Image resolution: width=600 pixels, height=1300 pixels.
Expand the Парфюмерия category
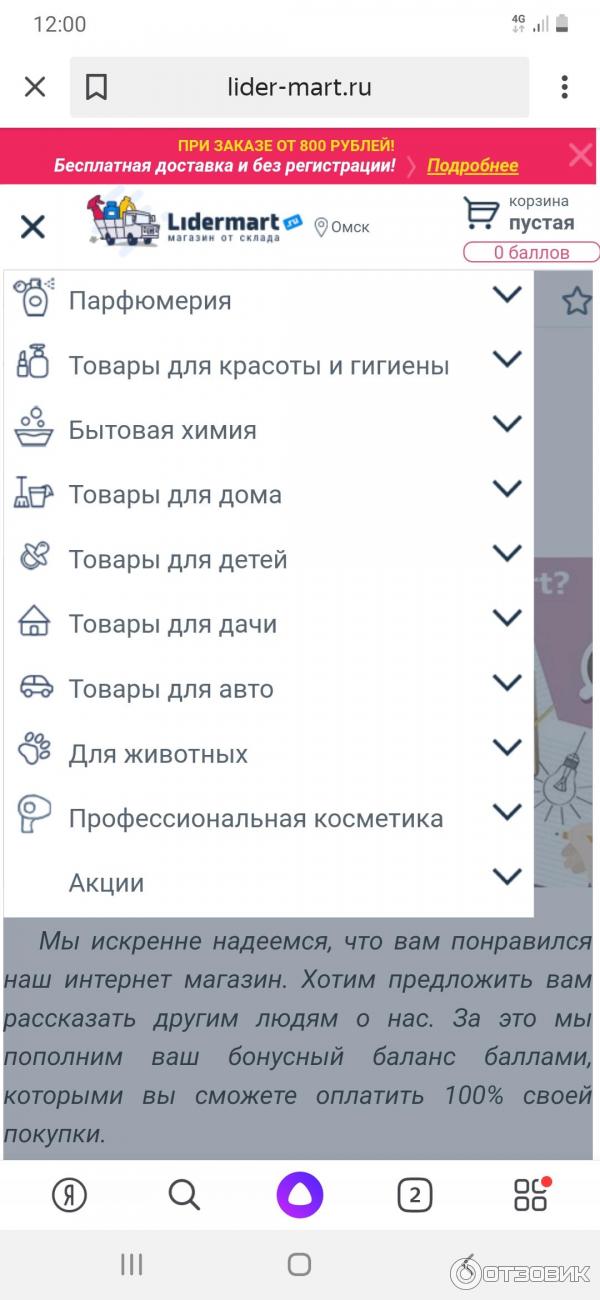coord(507,295)
